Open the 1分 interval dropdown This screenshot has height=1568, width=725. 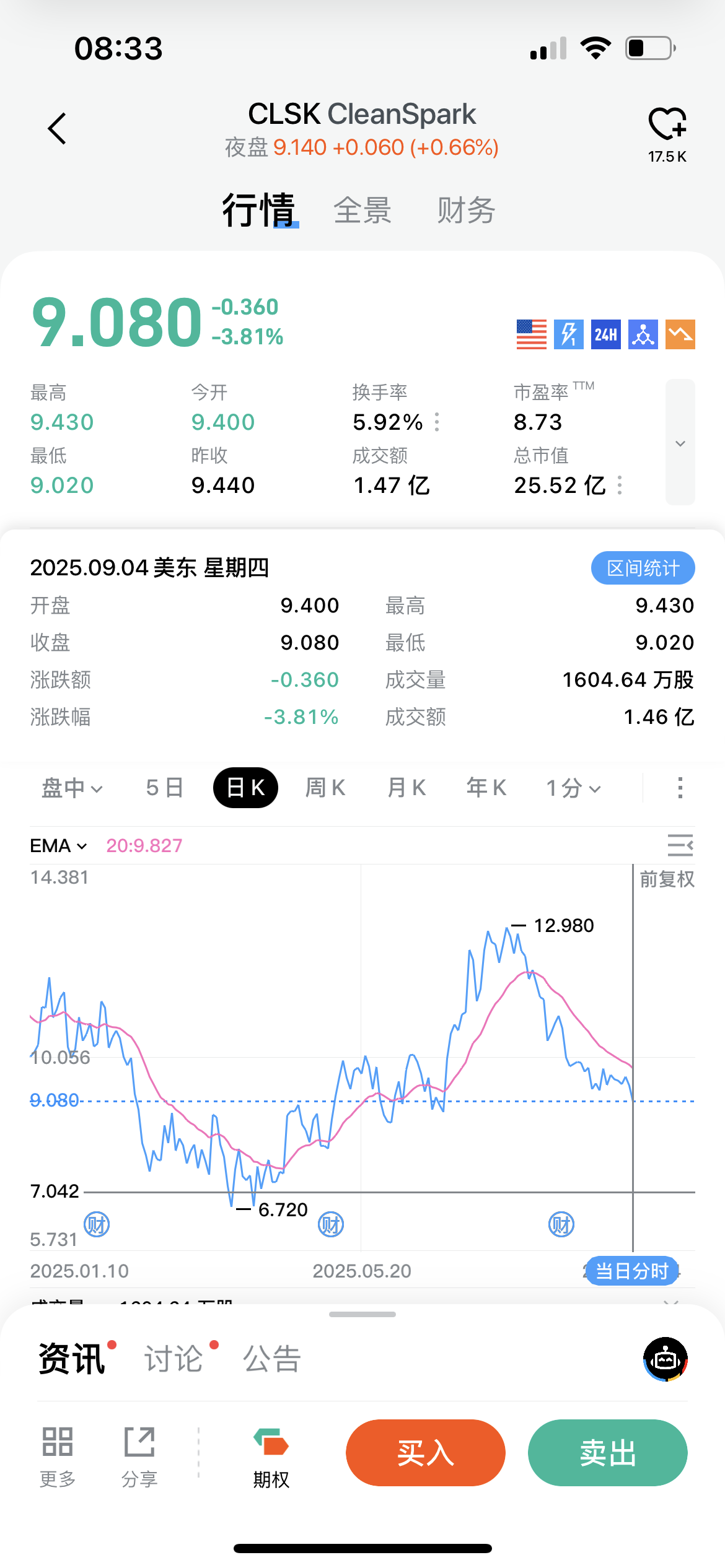(573, 788)
